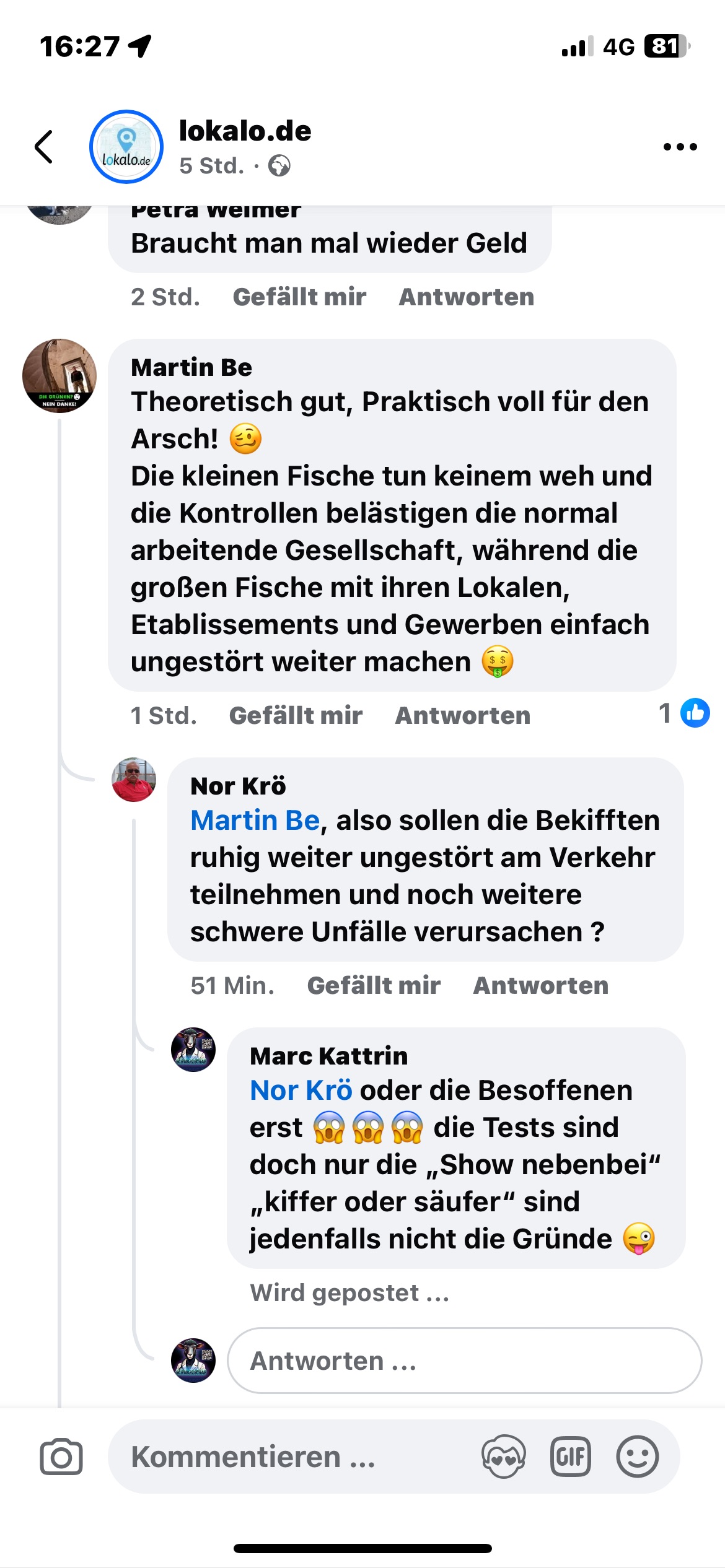Viewport: 725px width, 1568px height.
Task: Like Nor Krö's reply
Action: pyautogui.click(x=374, y=986)
